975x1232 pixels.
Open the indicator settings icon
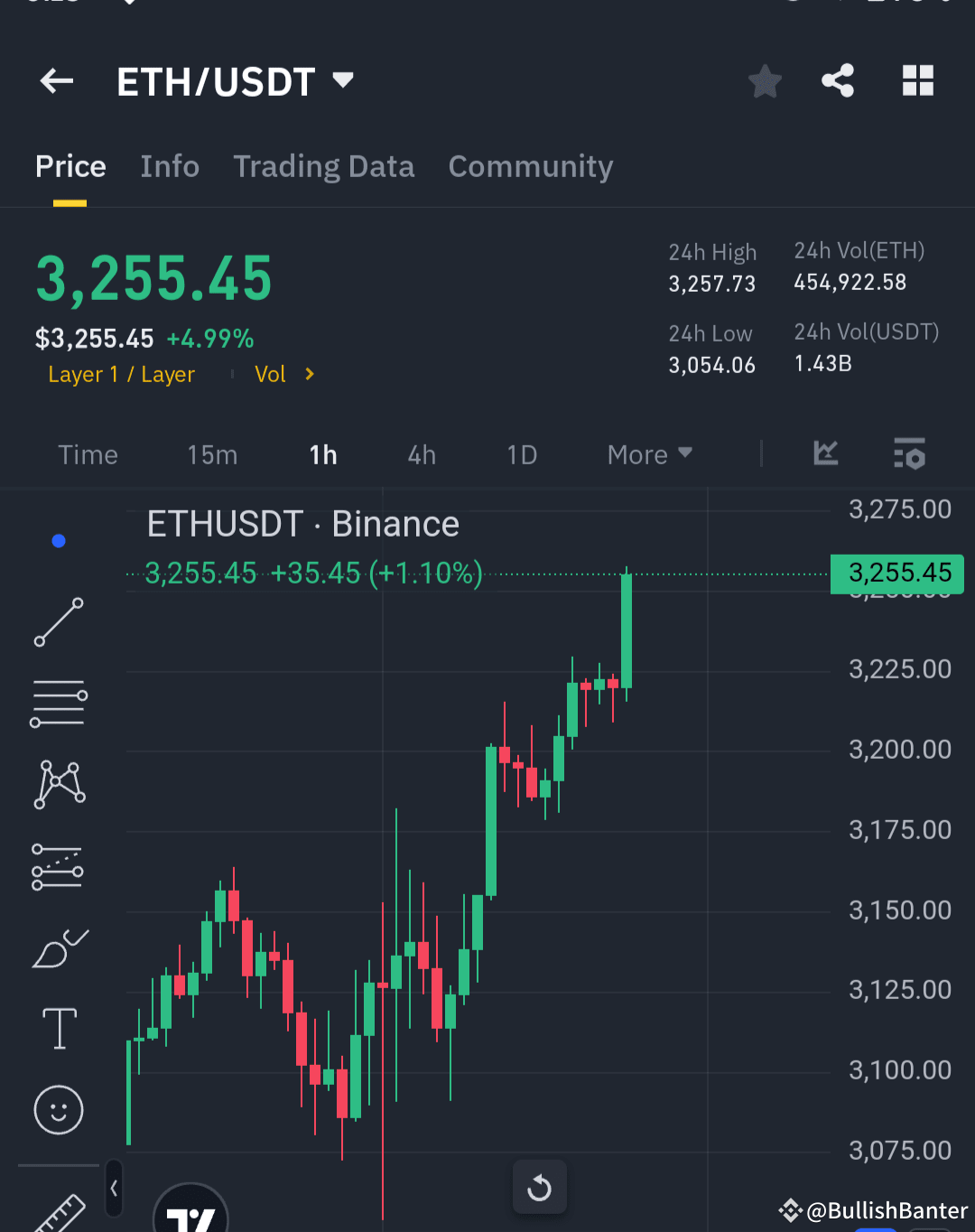coord(909,454)
